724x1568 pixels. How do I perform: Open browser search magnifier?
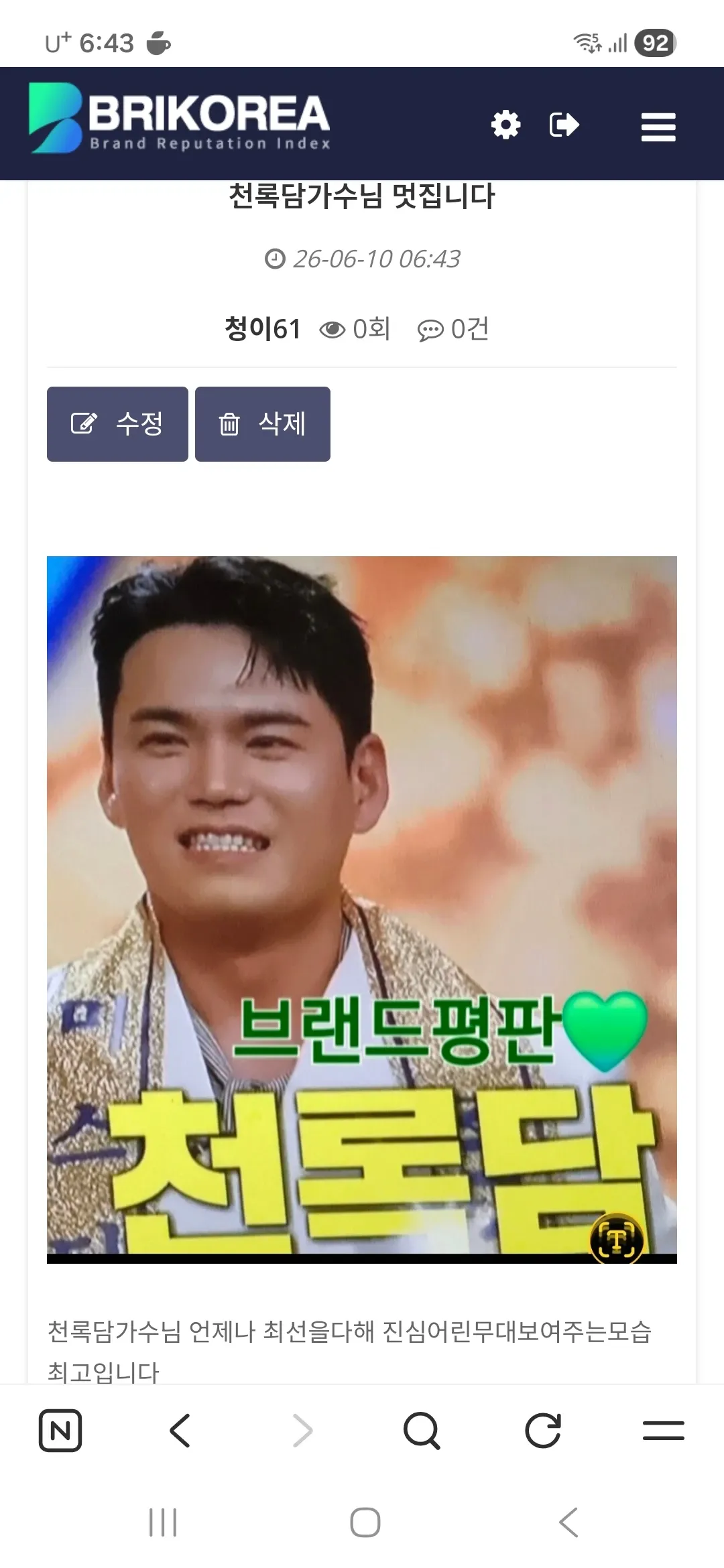coord(422,1431)
